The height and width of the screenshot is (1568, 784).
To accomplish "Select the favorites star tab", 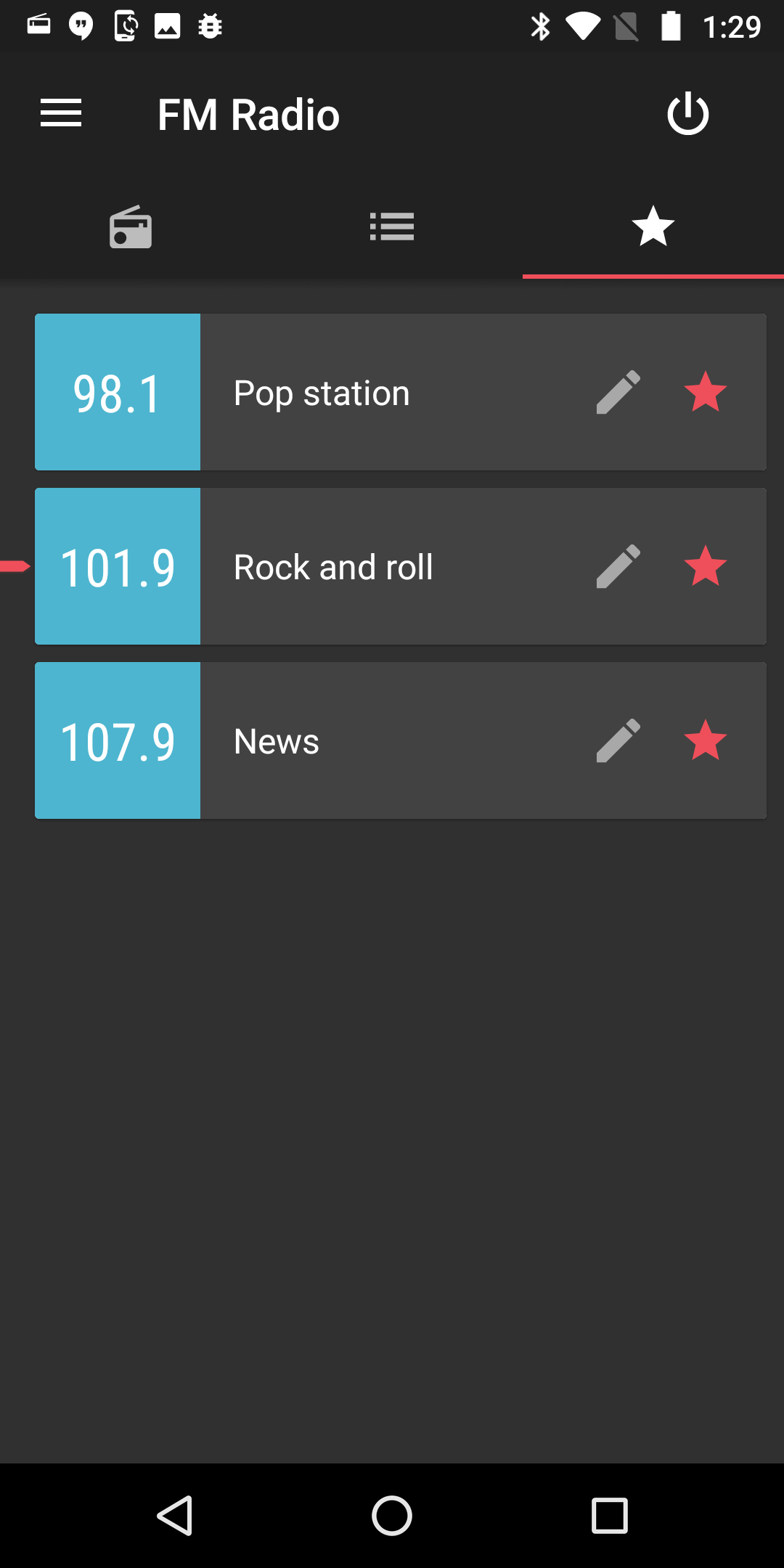I will (653, 226).
